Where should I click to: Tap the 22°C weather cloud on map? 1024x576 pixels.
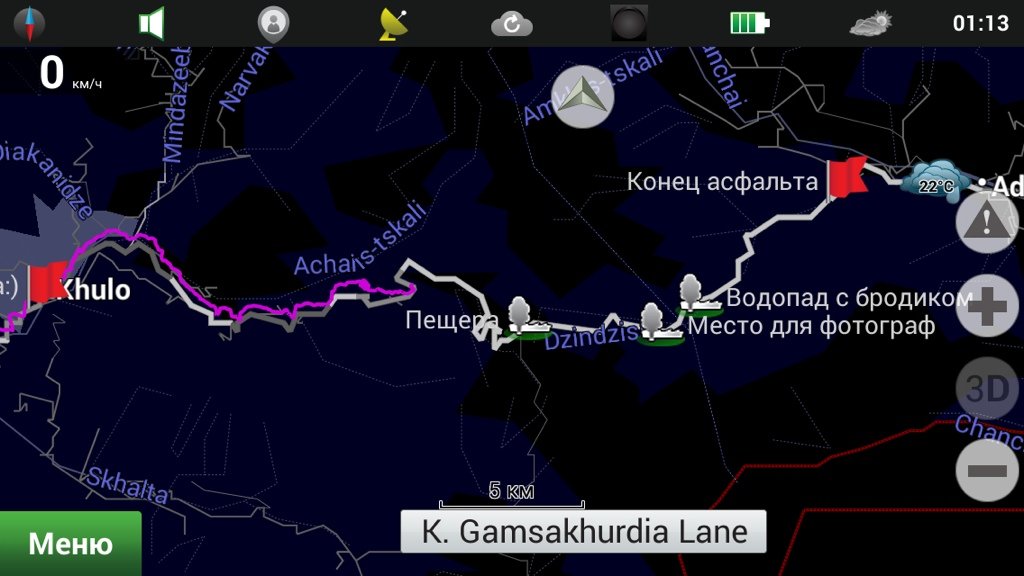click(934, 181)
